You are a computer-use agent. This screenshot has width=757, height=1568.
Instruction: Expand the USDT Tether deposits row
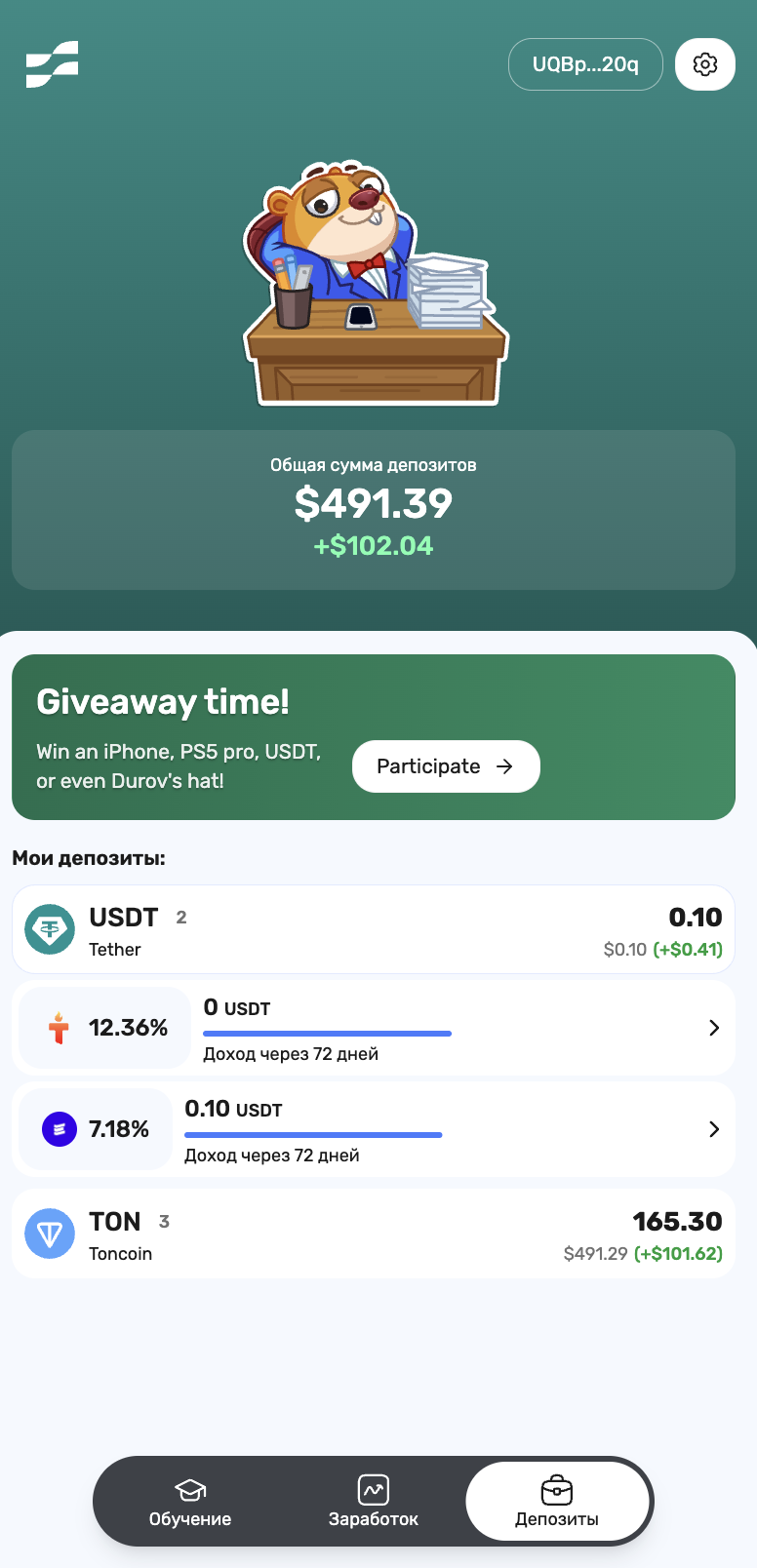coord(373,929)
